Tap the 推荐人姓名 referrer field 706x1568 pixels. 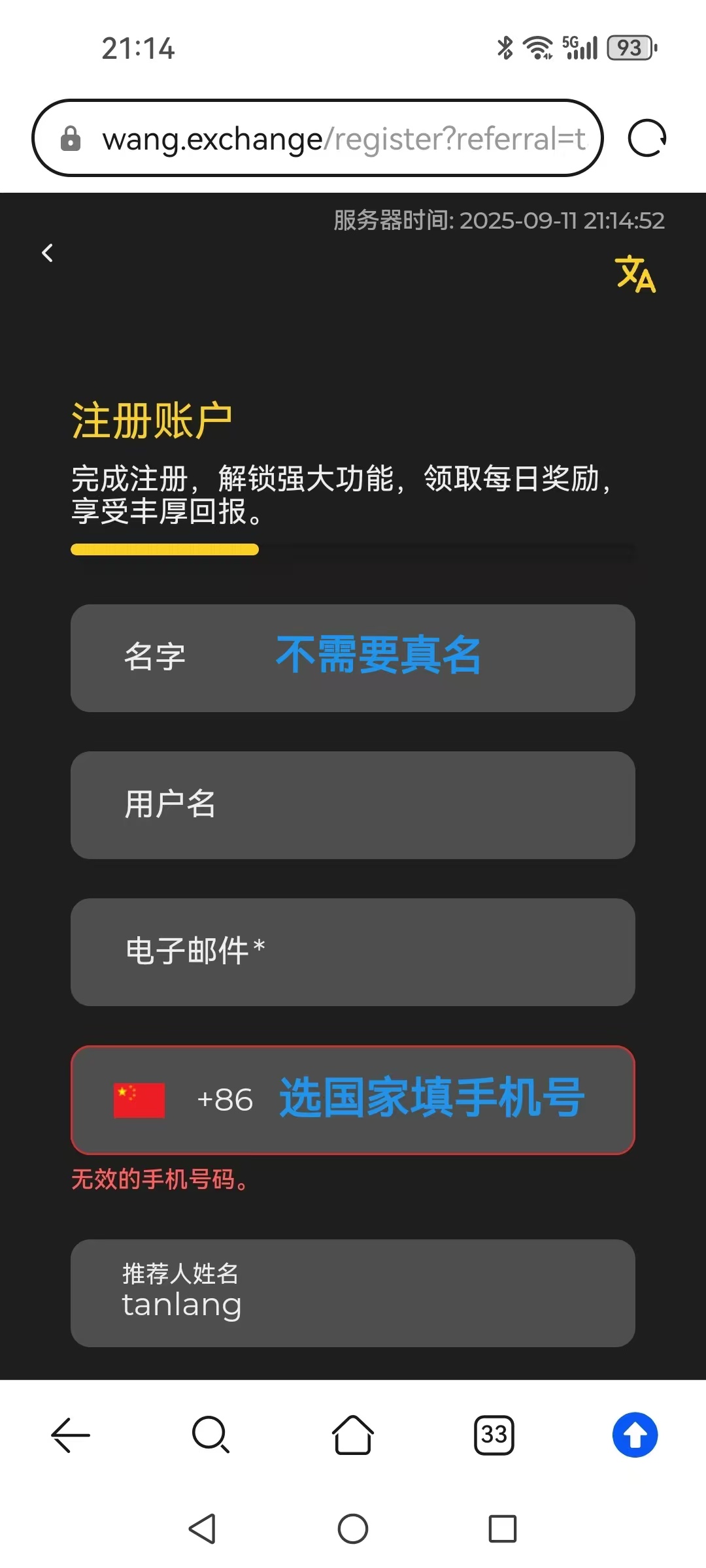click(x=353, y=1293)
